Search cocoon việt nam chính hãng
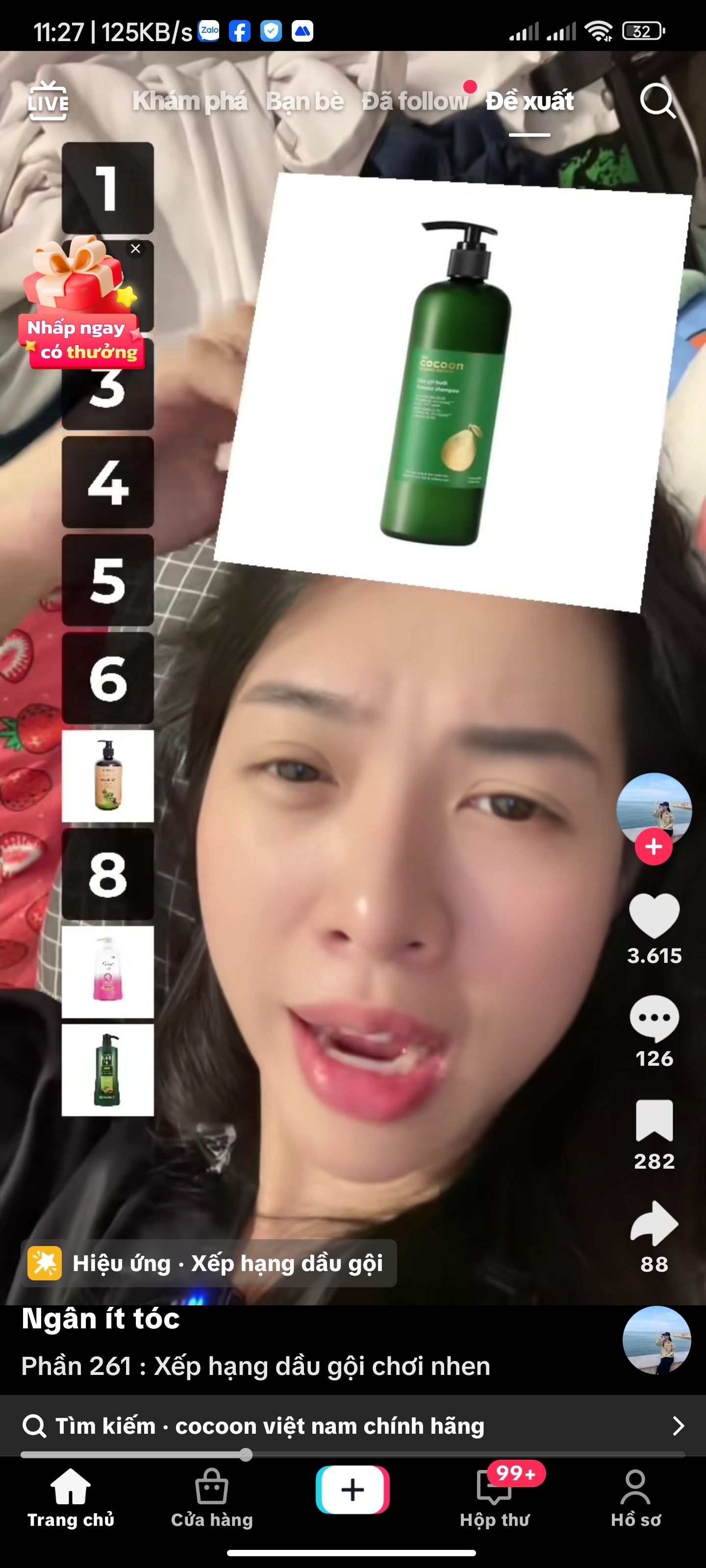 [353, 1425]
